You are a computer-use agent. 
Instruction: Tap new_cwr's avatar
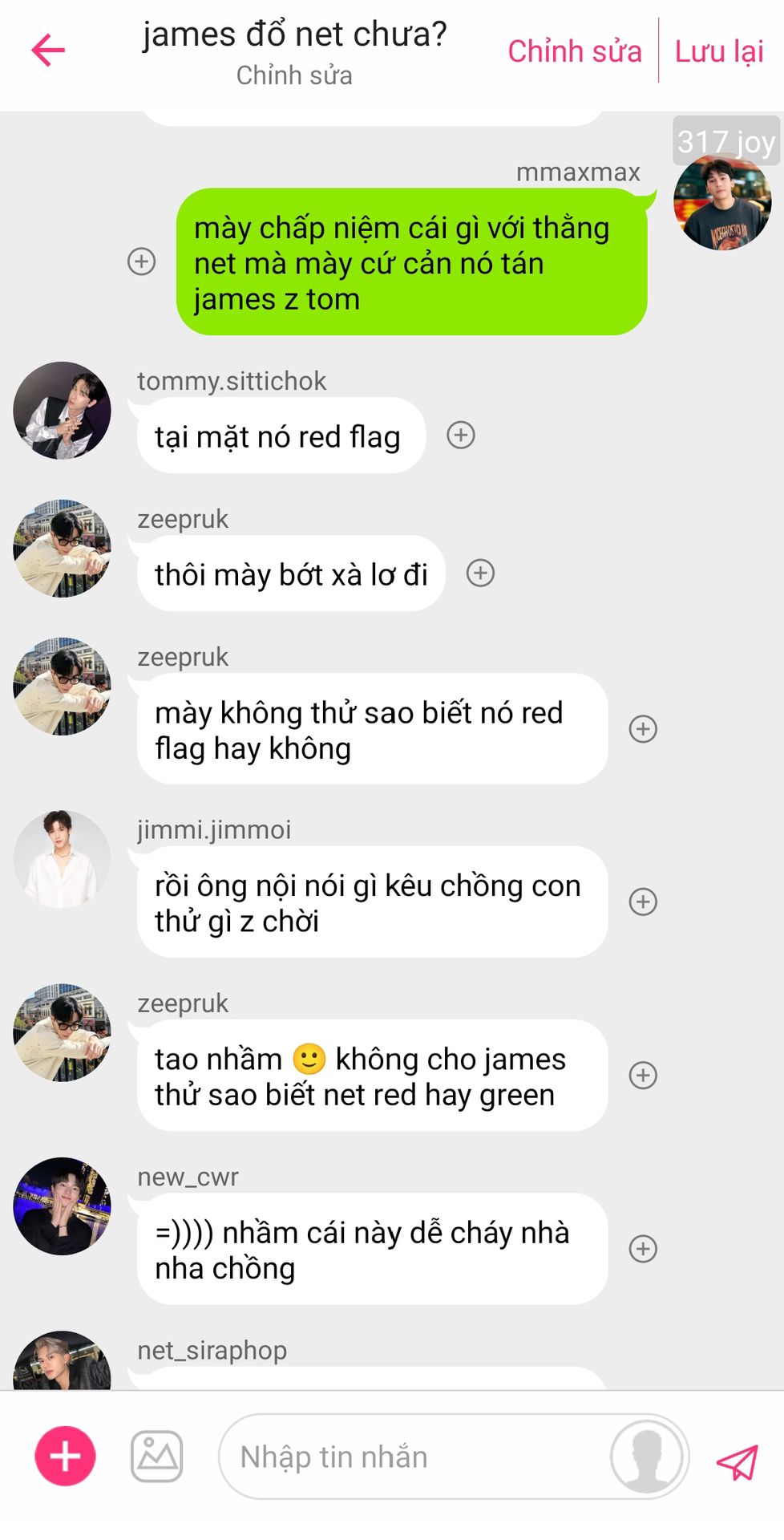pyautogui.click(x=62, y=1206)
